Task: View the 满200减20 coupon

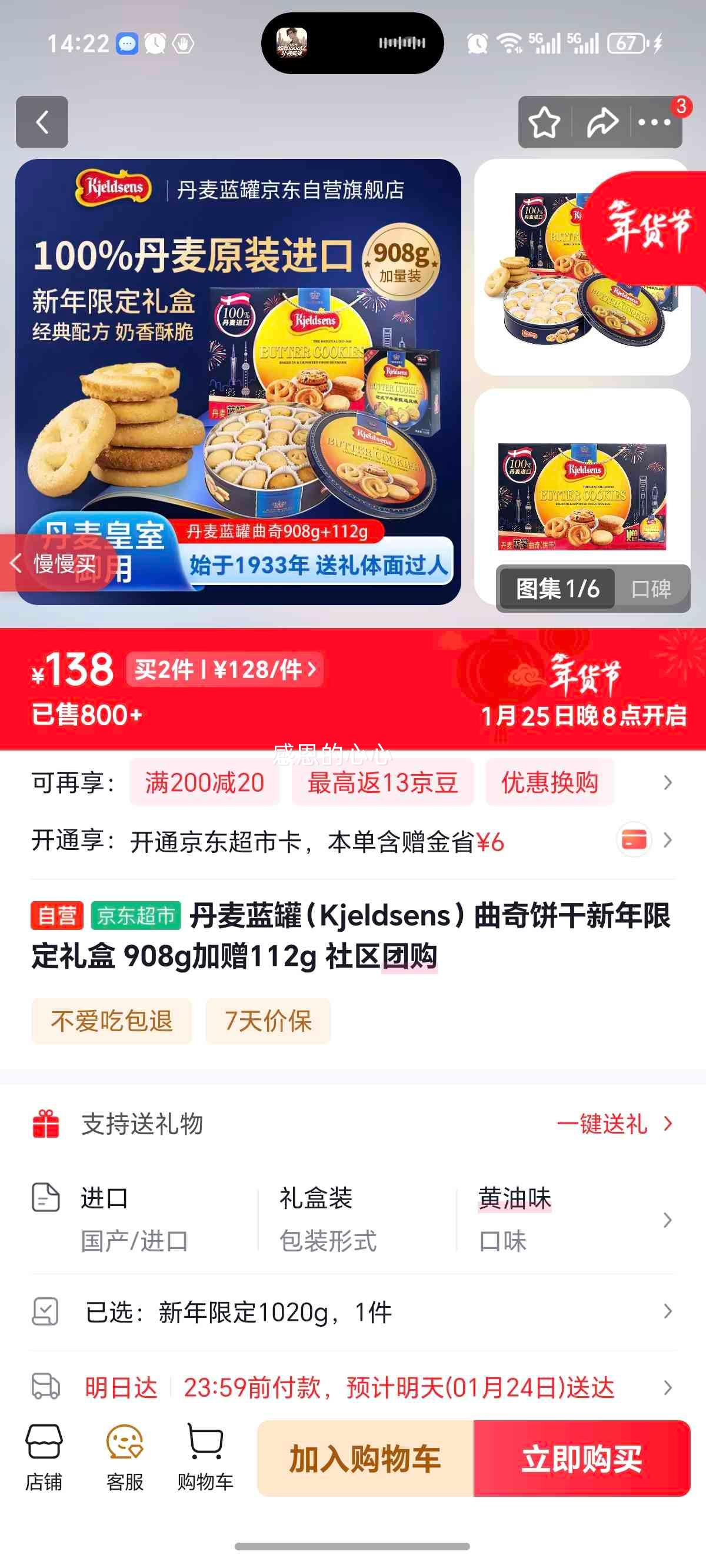Action: pos(205,783)
